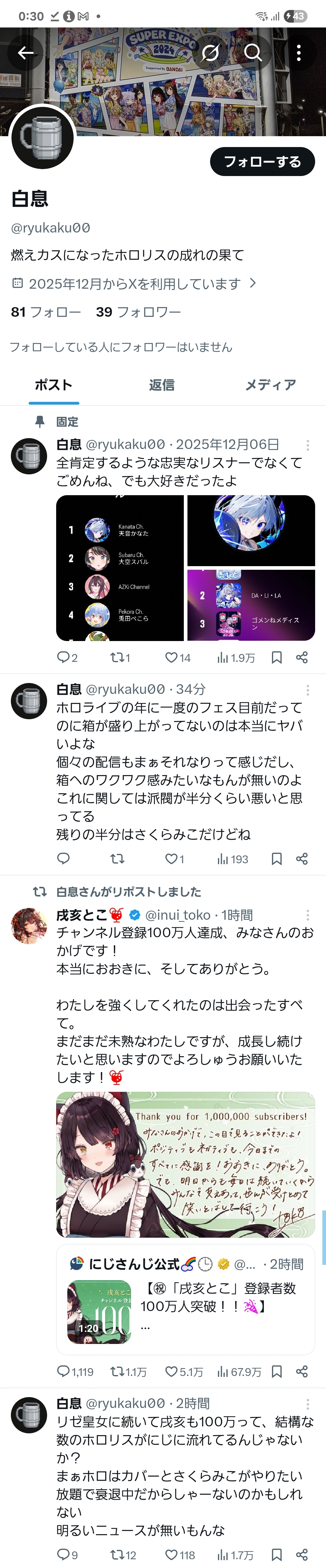Open the 81 フォロー list

click(x=46, y=312)
